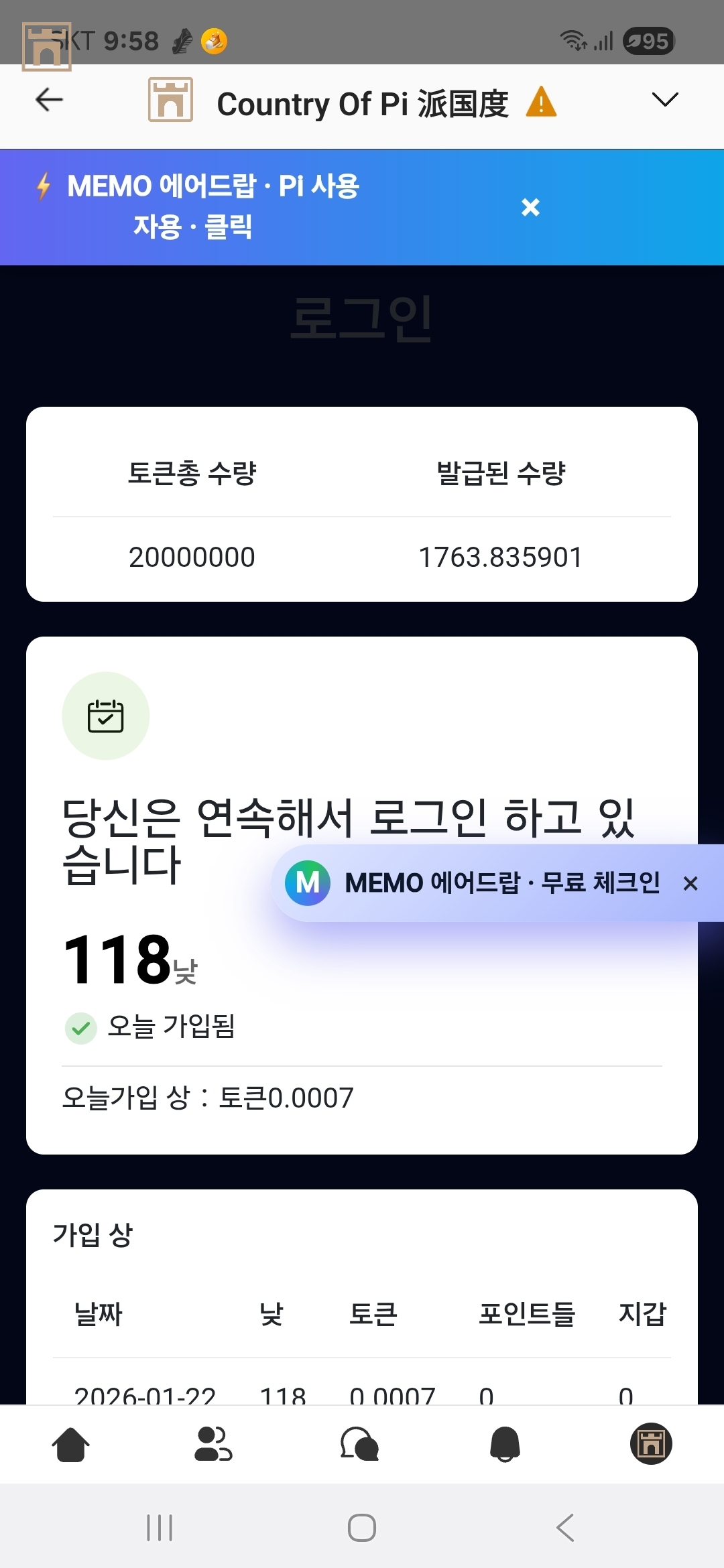This screenshot has height=1568, width=724.
Task: Tap the system home button
Action: [x=361, y=1528]
